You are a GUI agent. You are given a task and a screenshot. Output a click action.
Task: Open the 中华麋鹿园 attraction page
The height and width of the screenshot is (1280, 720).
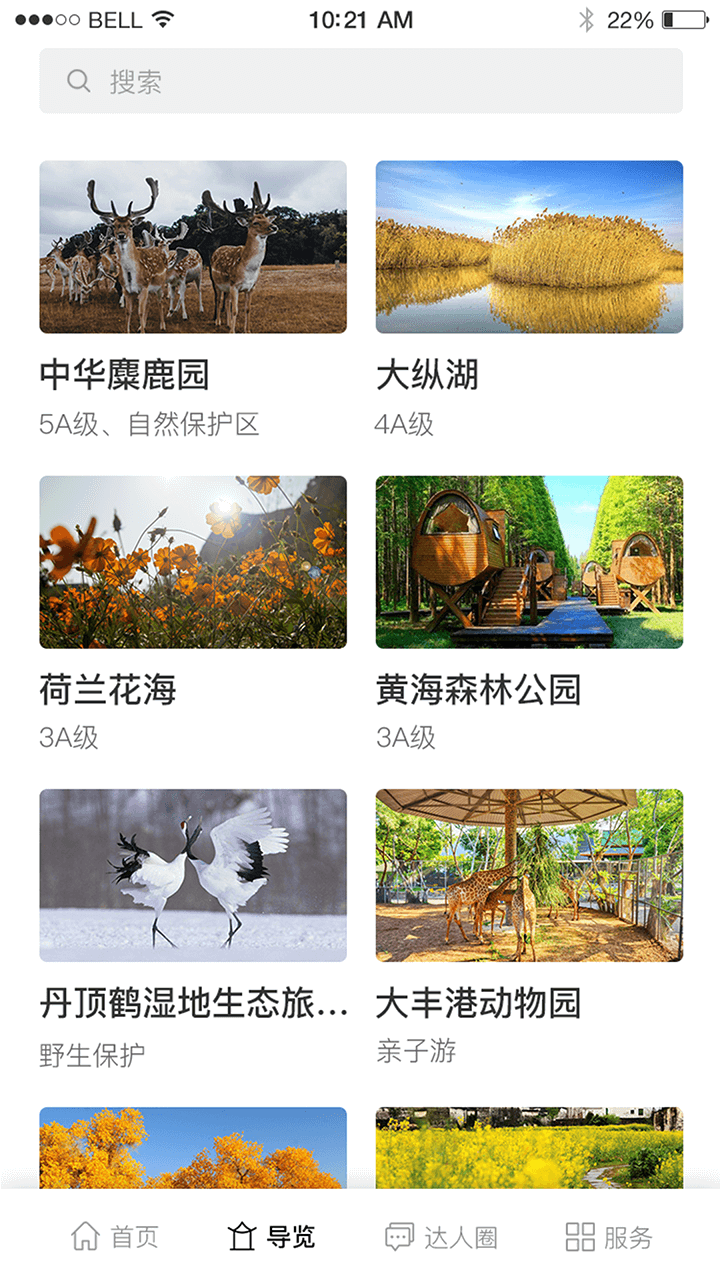tap(193, 247)
